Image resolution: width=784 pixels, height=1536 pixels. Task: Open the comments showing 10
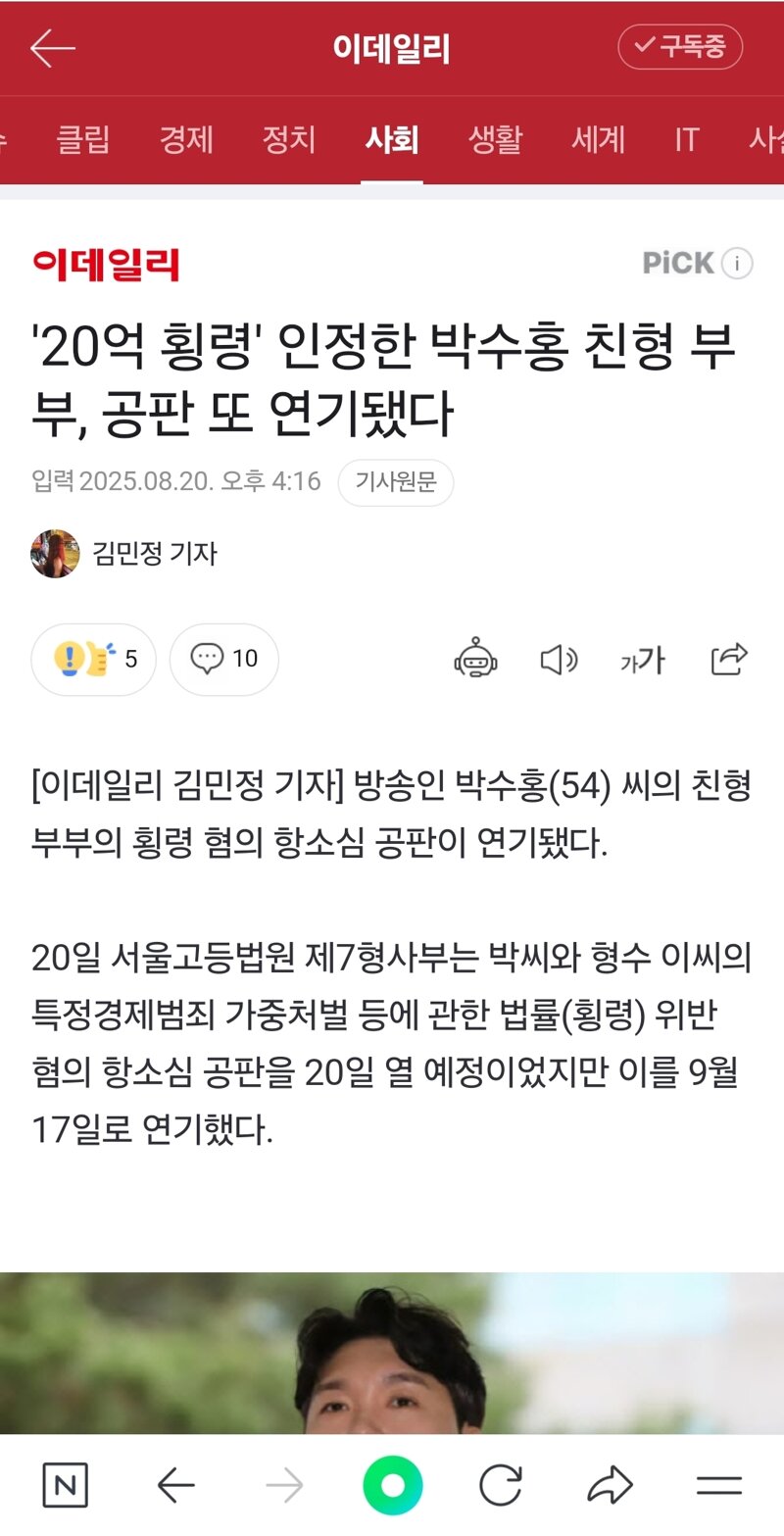pyautogui.click(x=224, y=659)
